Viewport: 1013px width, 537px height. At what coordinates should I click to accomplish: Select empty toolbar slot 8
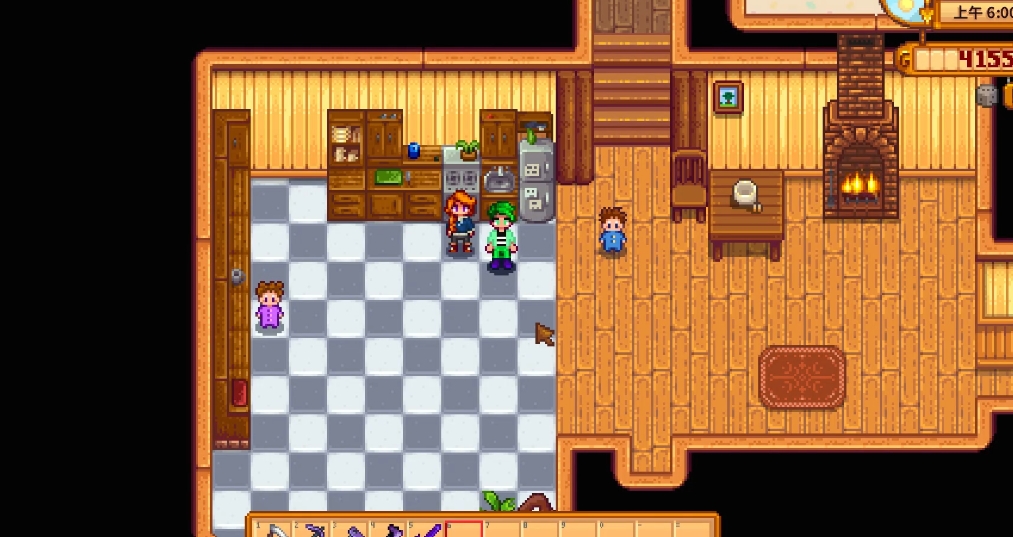[541, 530]
